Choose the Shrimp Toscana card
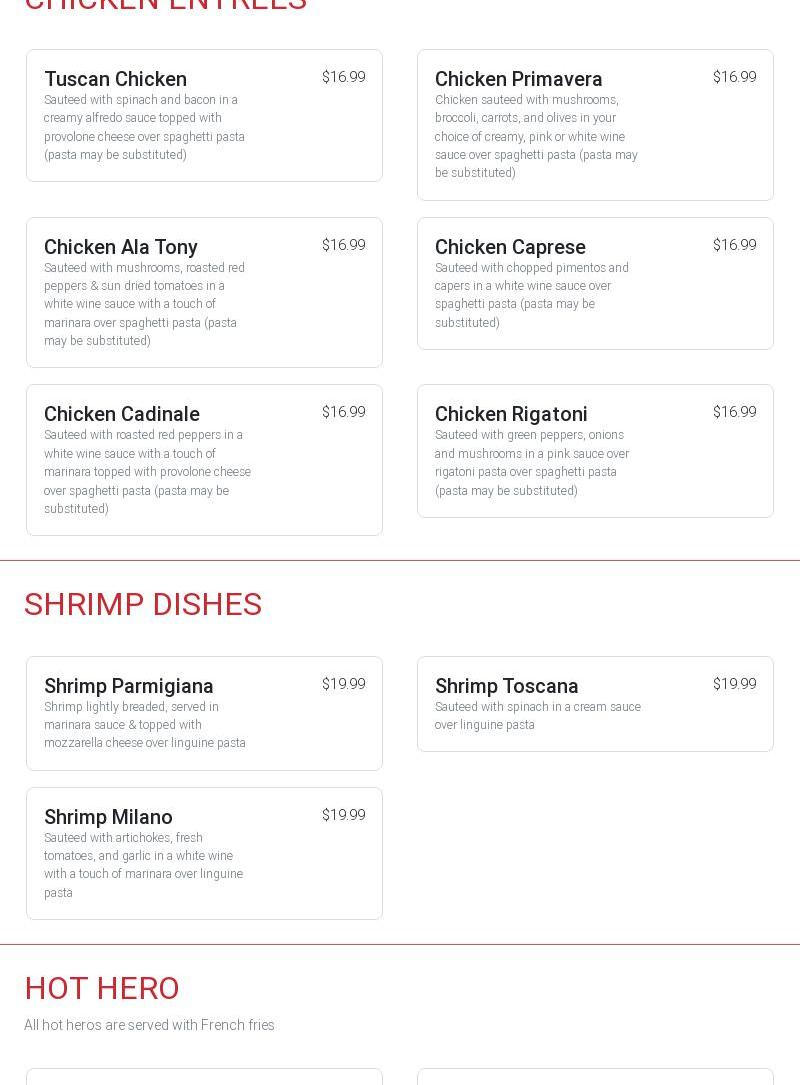Screen dimensions: 800x1085 595,703
